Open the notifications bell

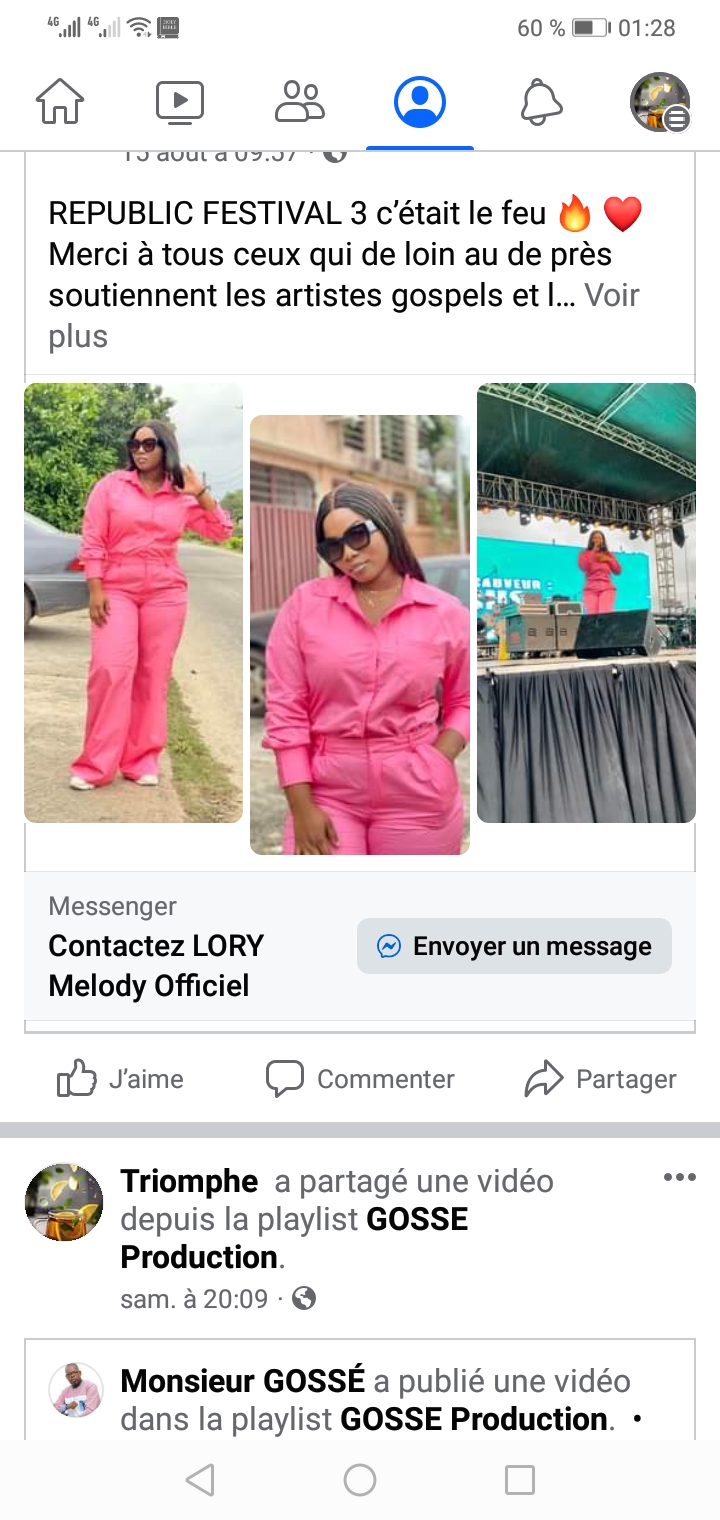click(x=541, y=101)
